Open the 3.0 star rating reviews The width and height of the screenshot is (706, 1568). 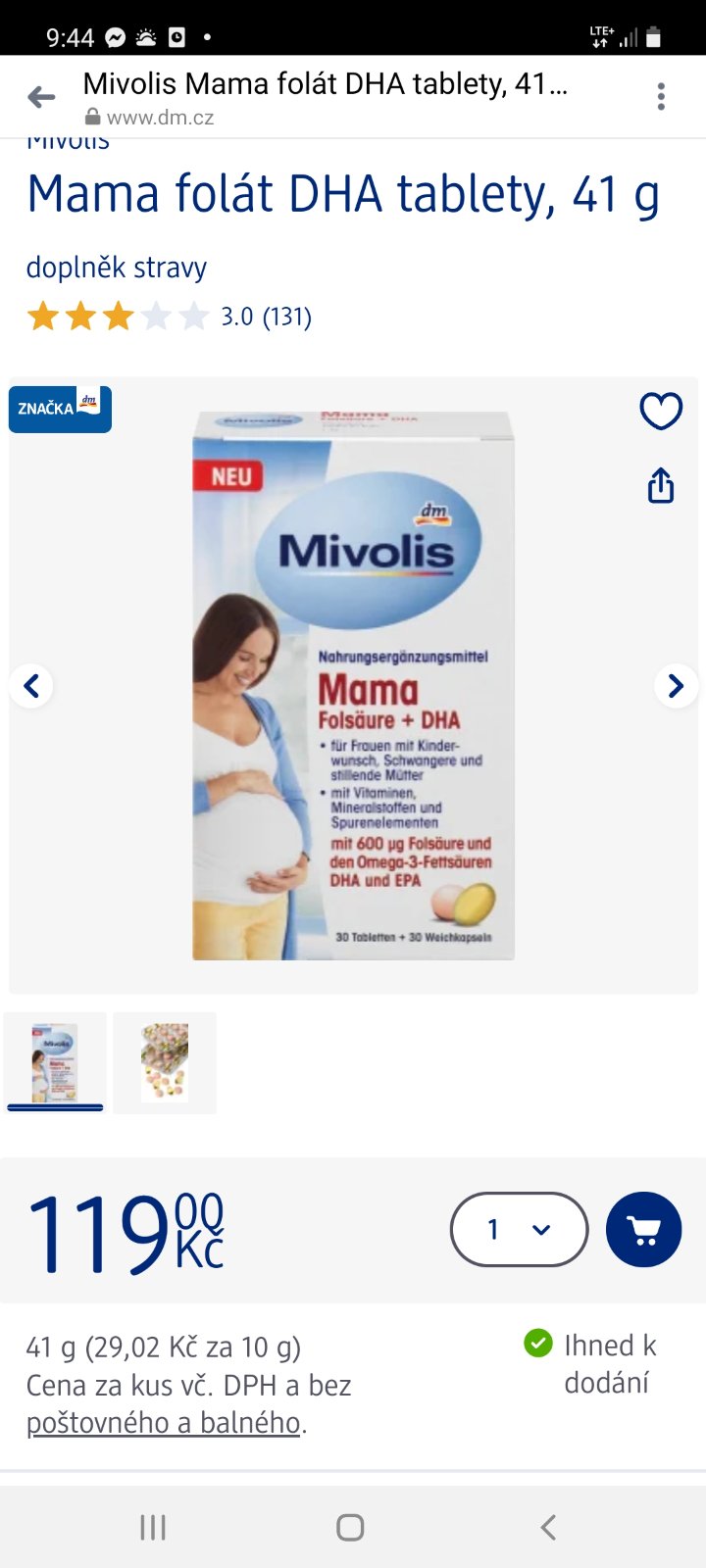point(169,317)
